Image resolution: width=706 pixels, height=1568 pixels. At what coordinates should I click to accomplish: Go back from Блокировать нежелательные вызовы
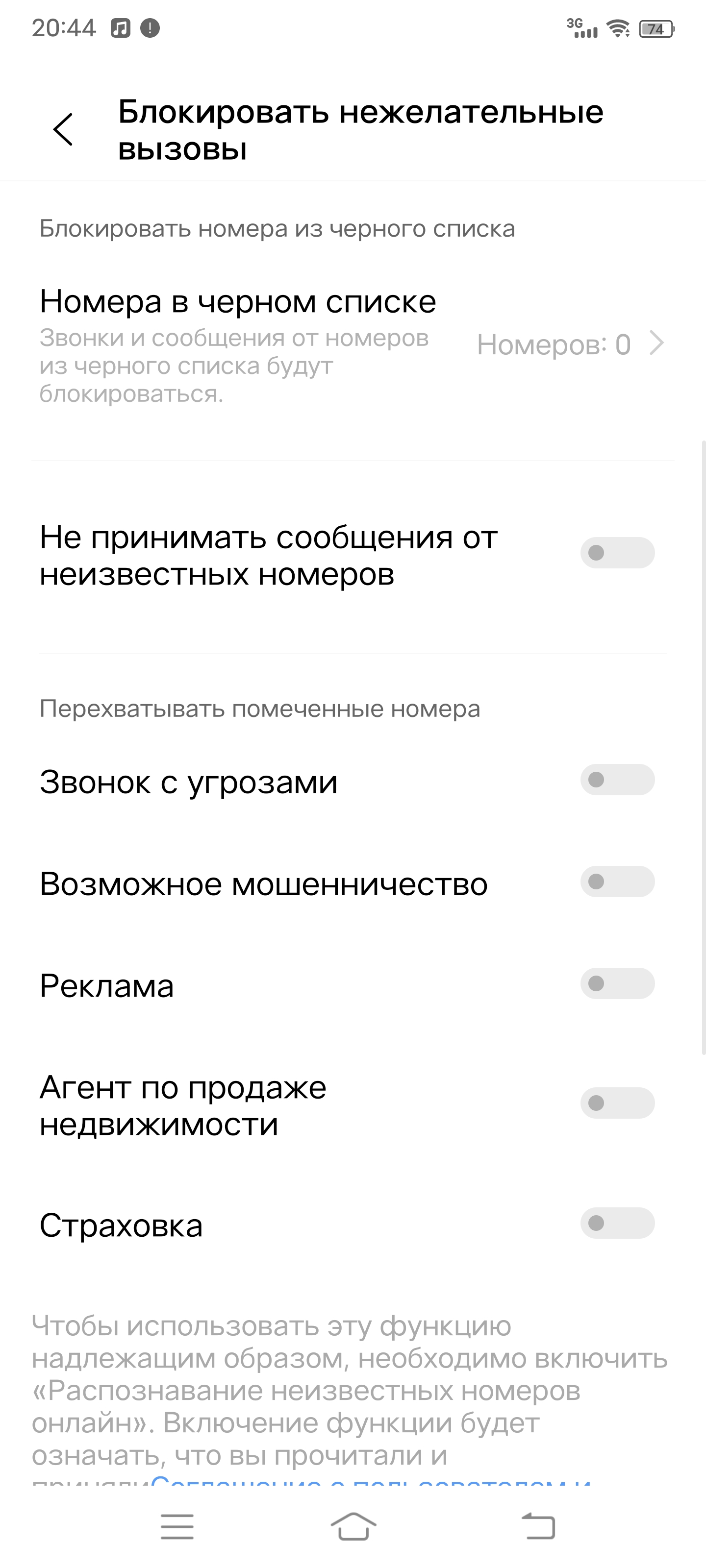(x=63, y=130)
